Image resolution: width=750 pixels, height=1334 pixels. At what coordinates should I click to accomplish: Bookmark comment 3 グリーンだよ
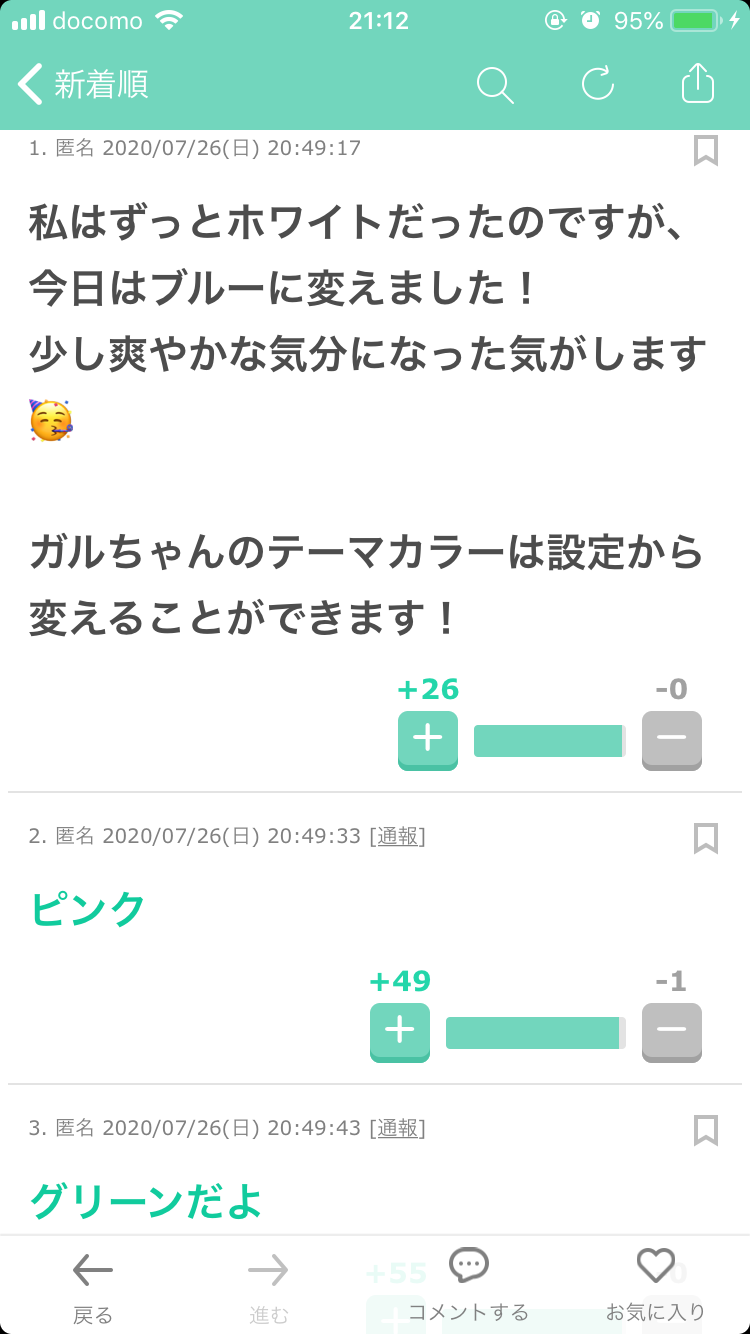(706, 1130)
